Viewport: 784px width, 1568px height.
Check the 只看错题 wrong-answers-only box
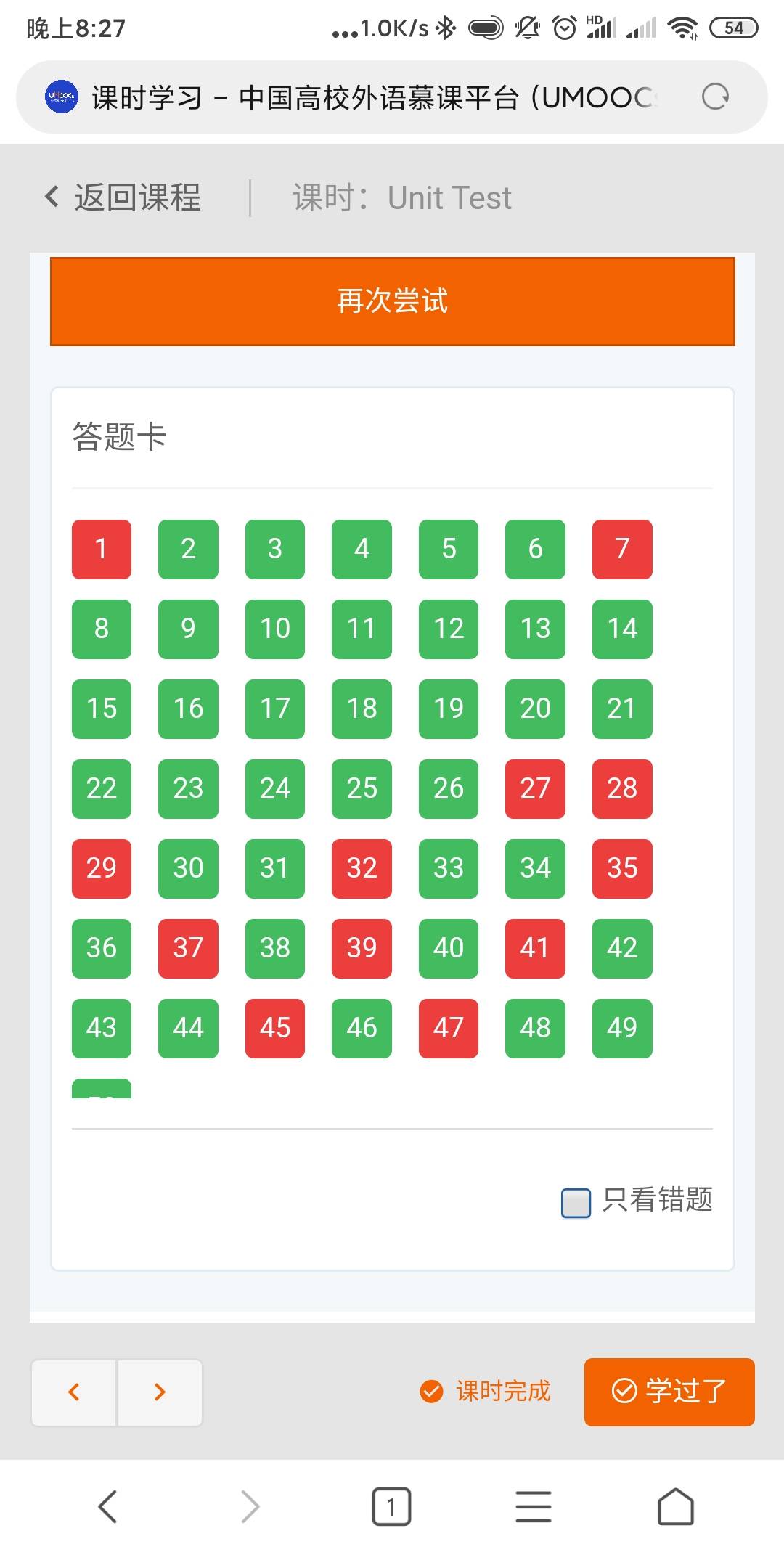coord(576,1203)
